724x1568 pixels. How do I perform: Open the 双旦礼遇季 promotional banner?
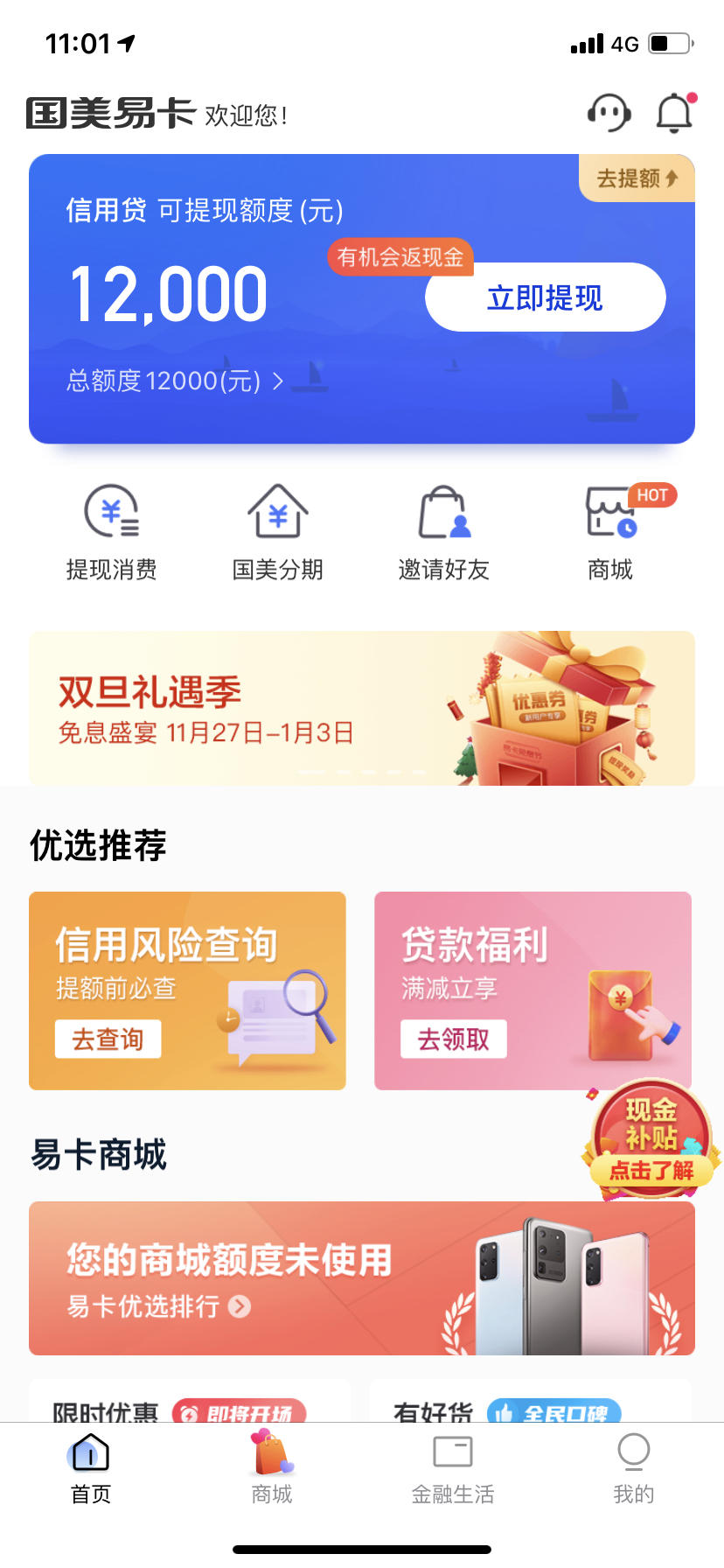pos(362,707)
